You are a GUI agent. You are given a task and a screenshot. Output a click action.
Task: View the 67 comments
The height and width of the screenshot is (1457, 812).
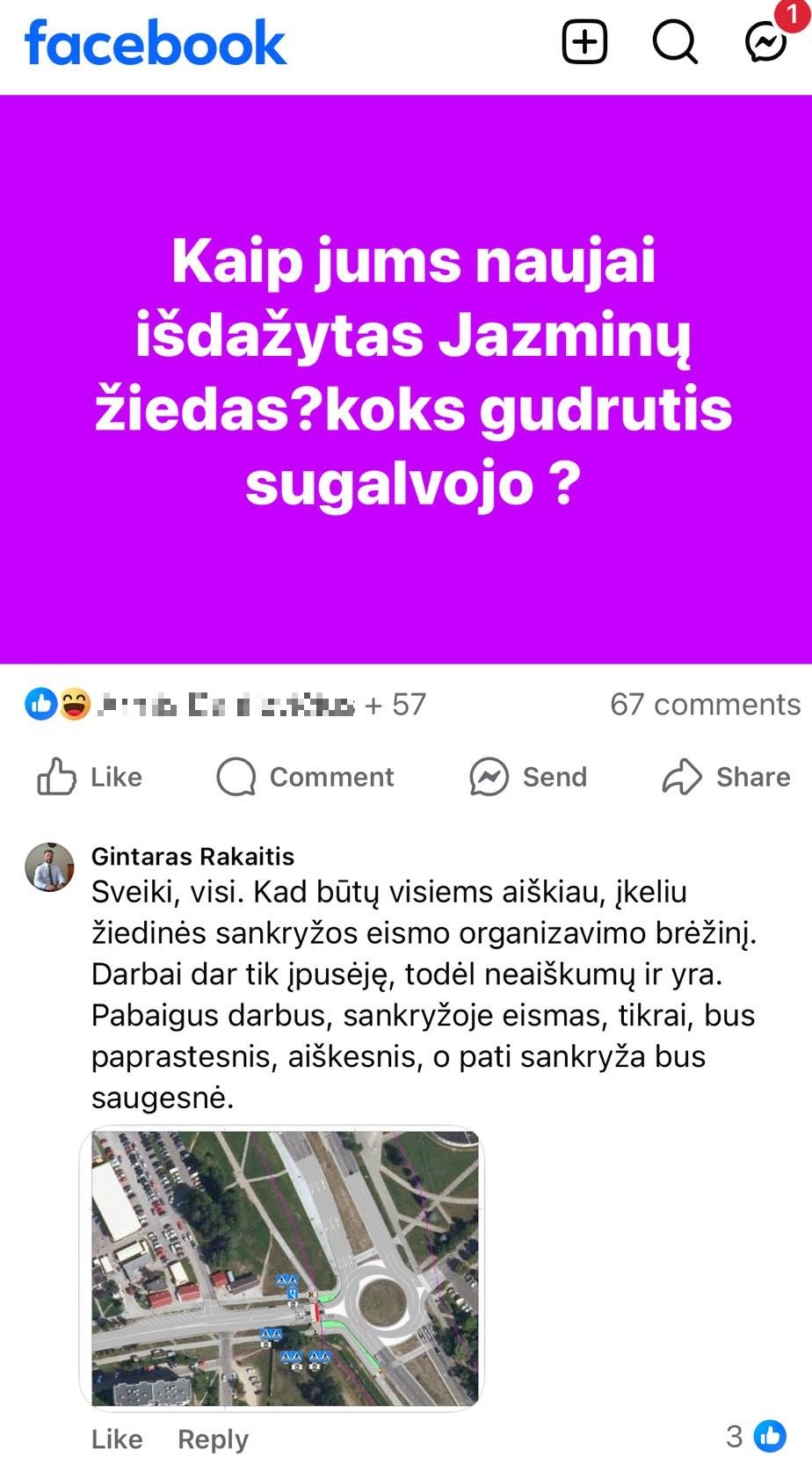click(x=705, y=704)
